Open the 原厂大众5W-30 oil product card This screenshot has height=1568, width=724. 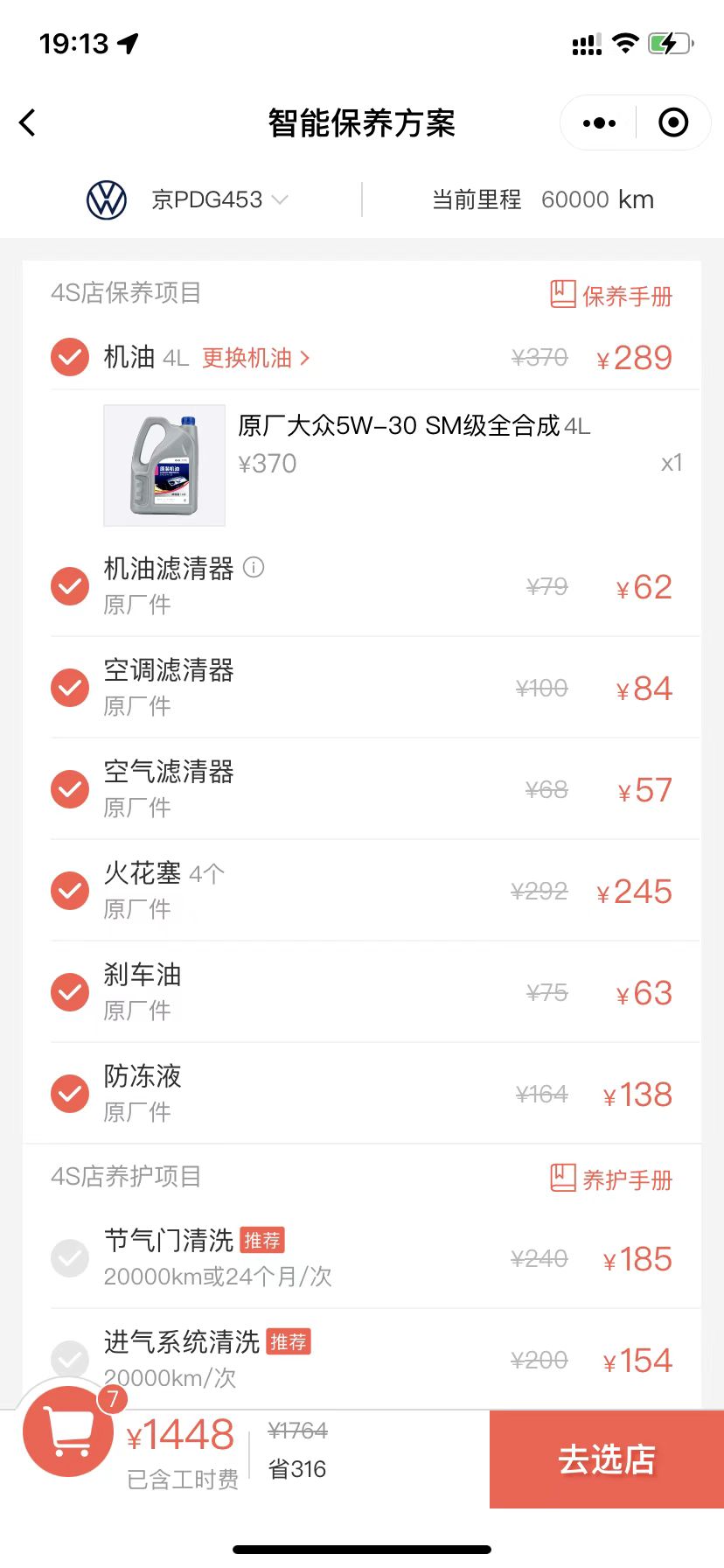[393, 464]
